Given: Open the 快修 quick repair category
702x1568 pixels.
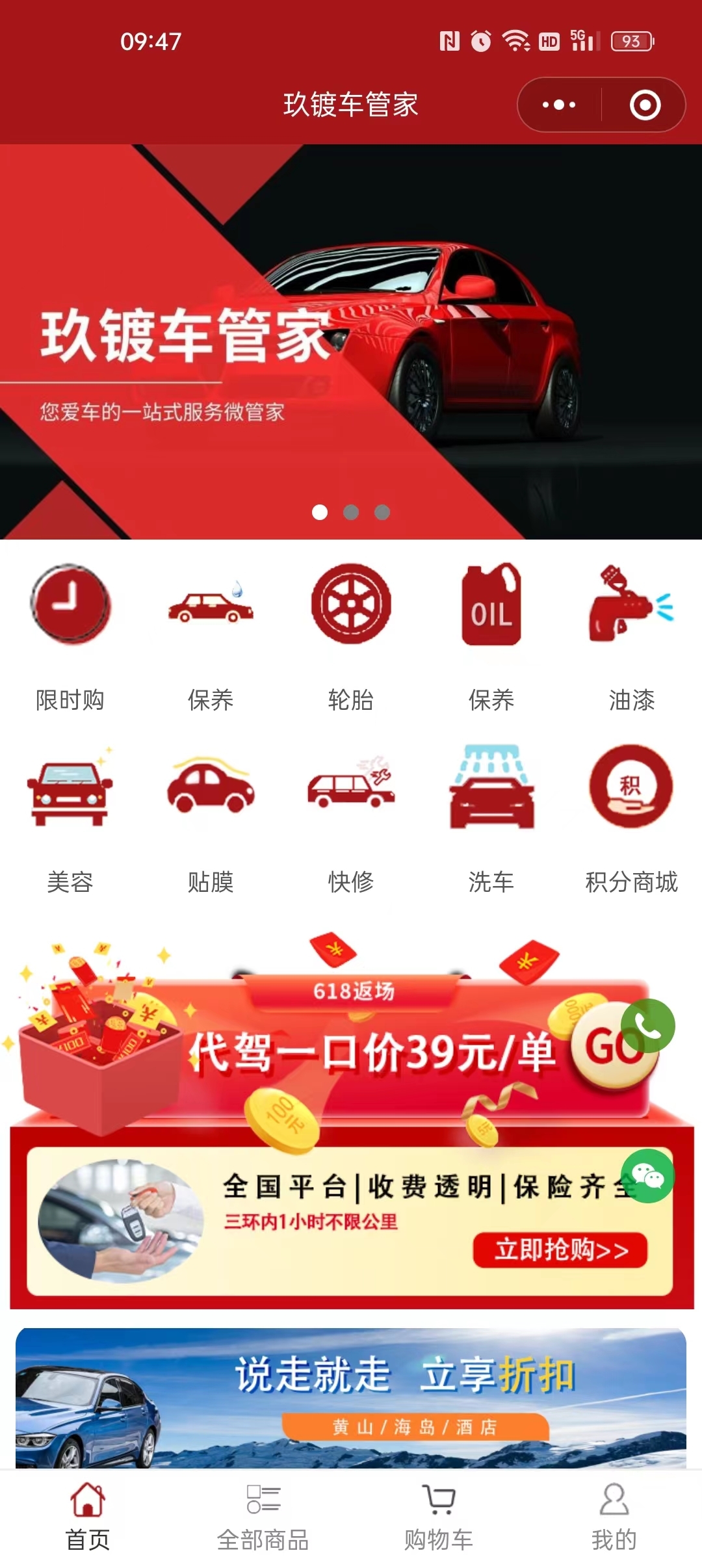Looking at the screenshot, I should click(x=351, y=819).
